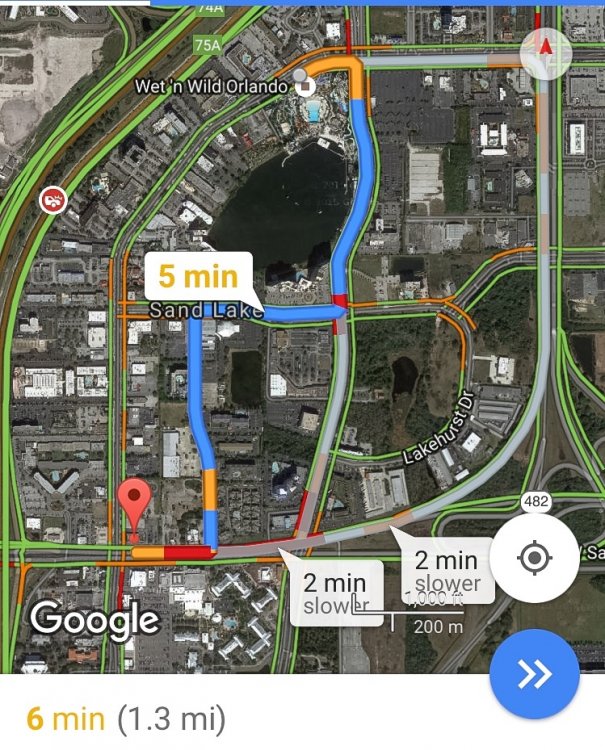The height and width of the screenshot is (750, 605).
Task: Open the Wet 'n Wild Orlando place marker
Action: pyautogui.click(x=306, y=86)
